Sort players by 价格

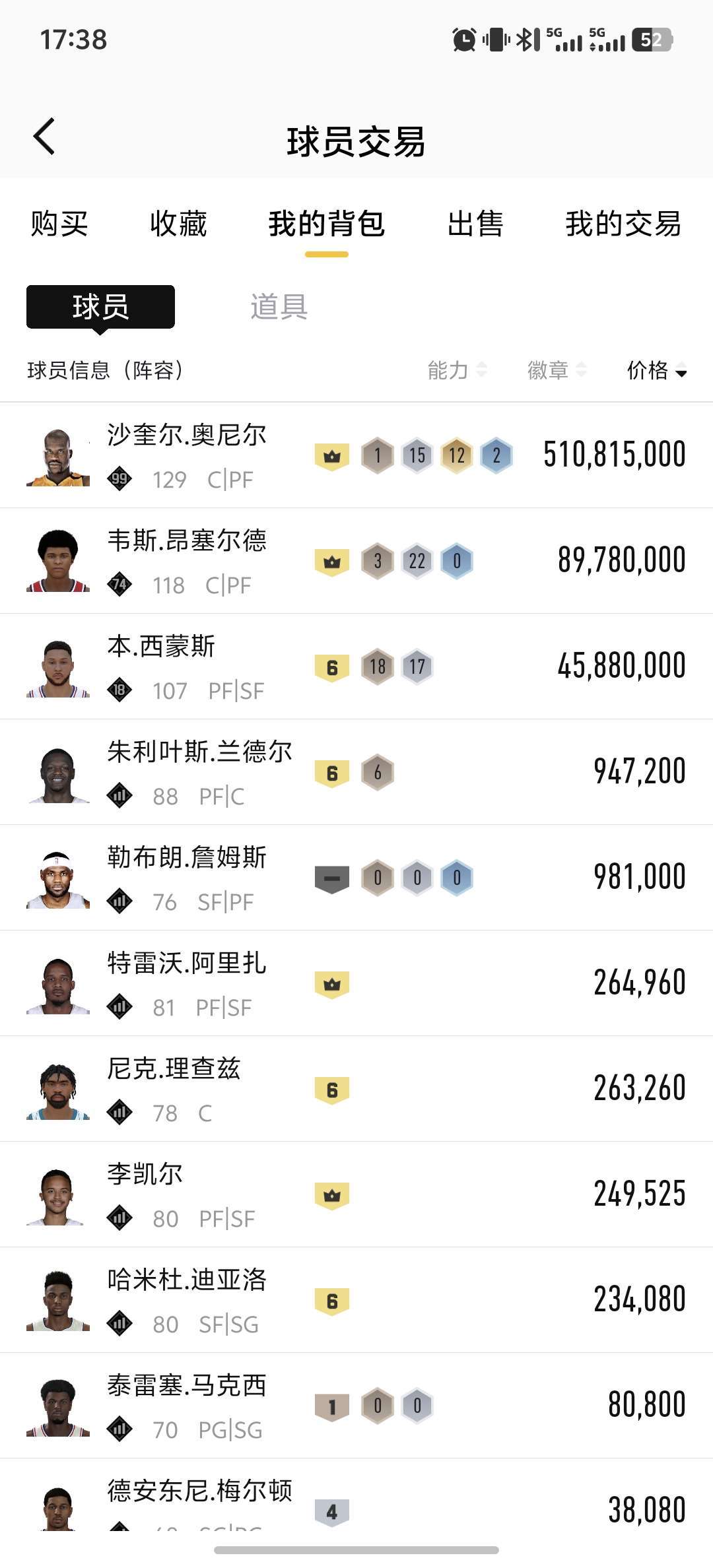[x=656, y=370]
